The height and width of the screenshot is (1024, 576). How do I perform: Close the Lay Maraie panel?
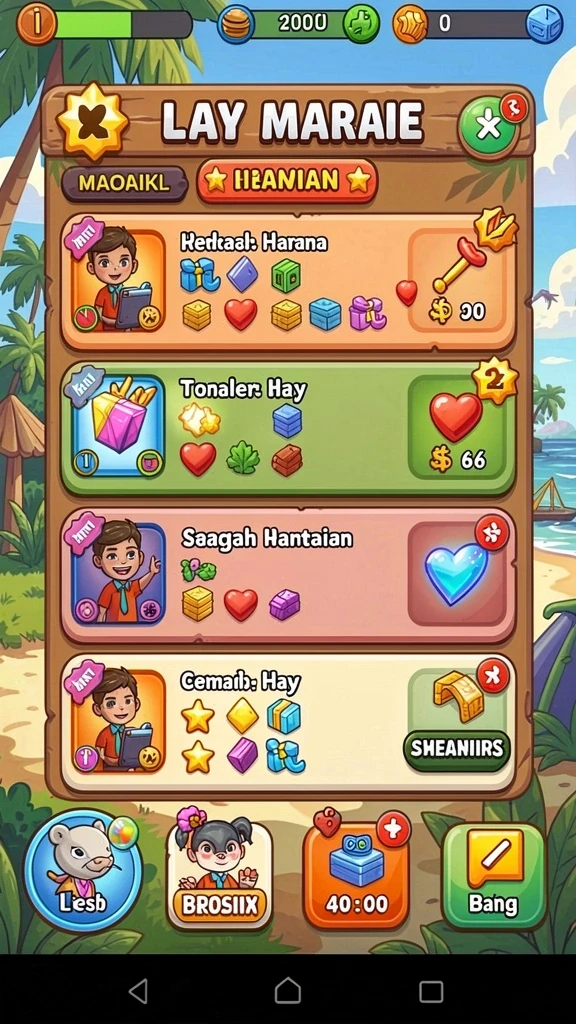(x=489, y=126)
